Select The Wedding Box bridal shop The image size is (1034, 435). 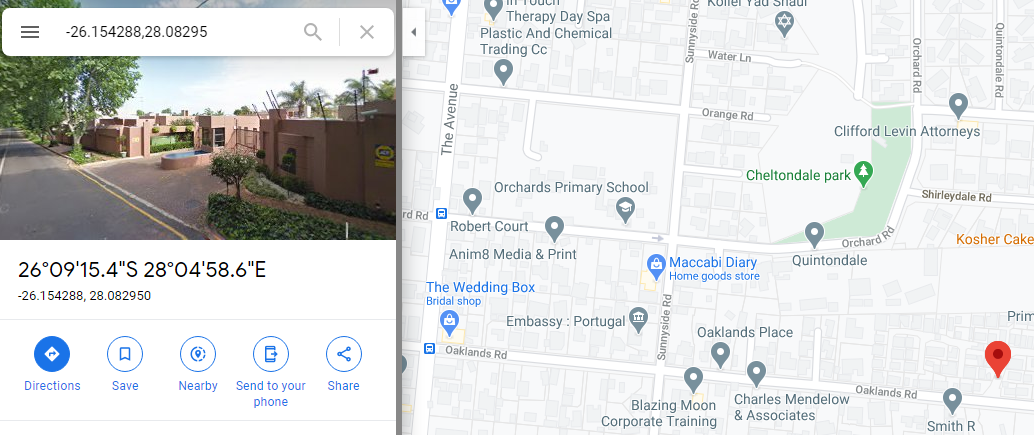click(449, 321)
